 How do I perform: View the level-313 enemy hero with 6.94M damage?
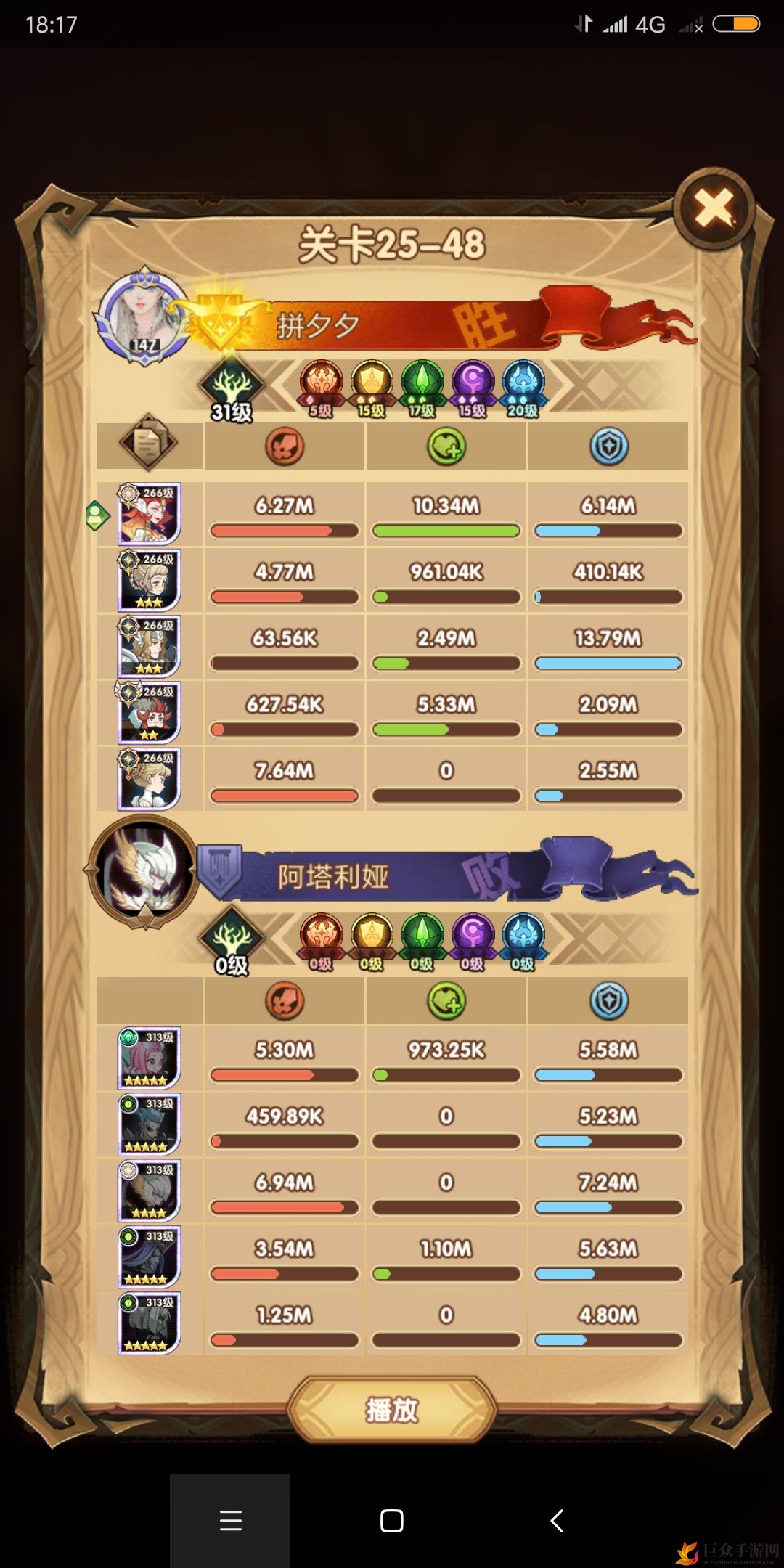[x=149, y=1191]
